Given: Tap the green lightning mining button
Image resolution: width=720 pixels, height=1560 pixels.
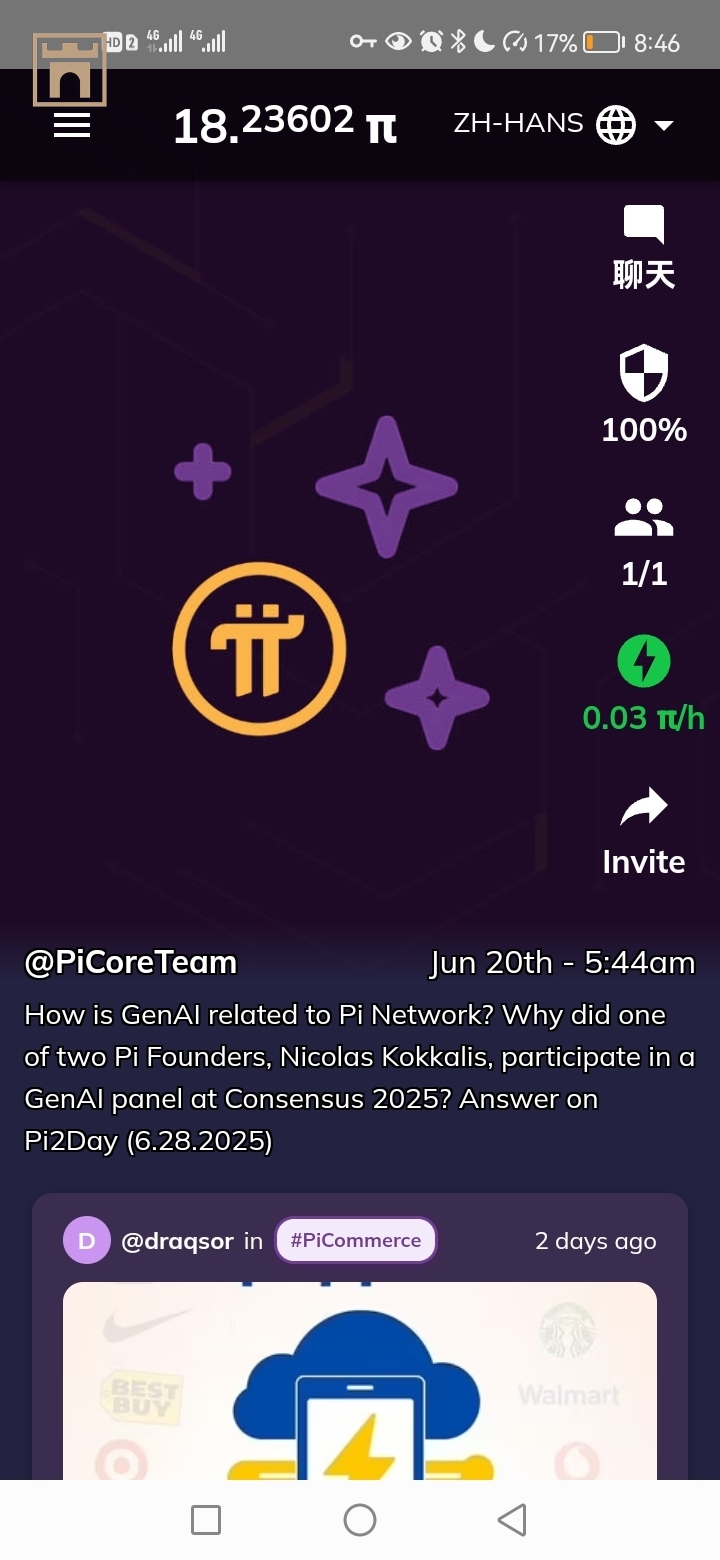Looking at the screenshot, I should [x=644, y=662].
